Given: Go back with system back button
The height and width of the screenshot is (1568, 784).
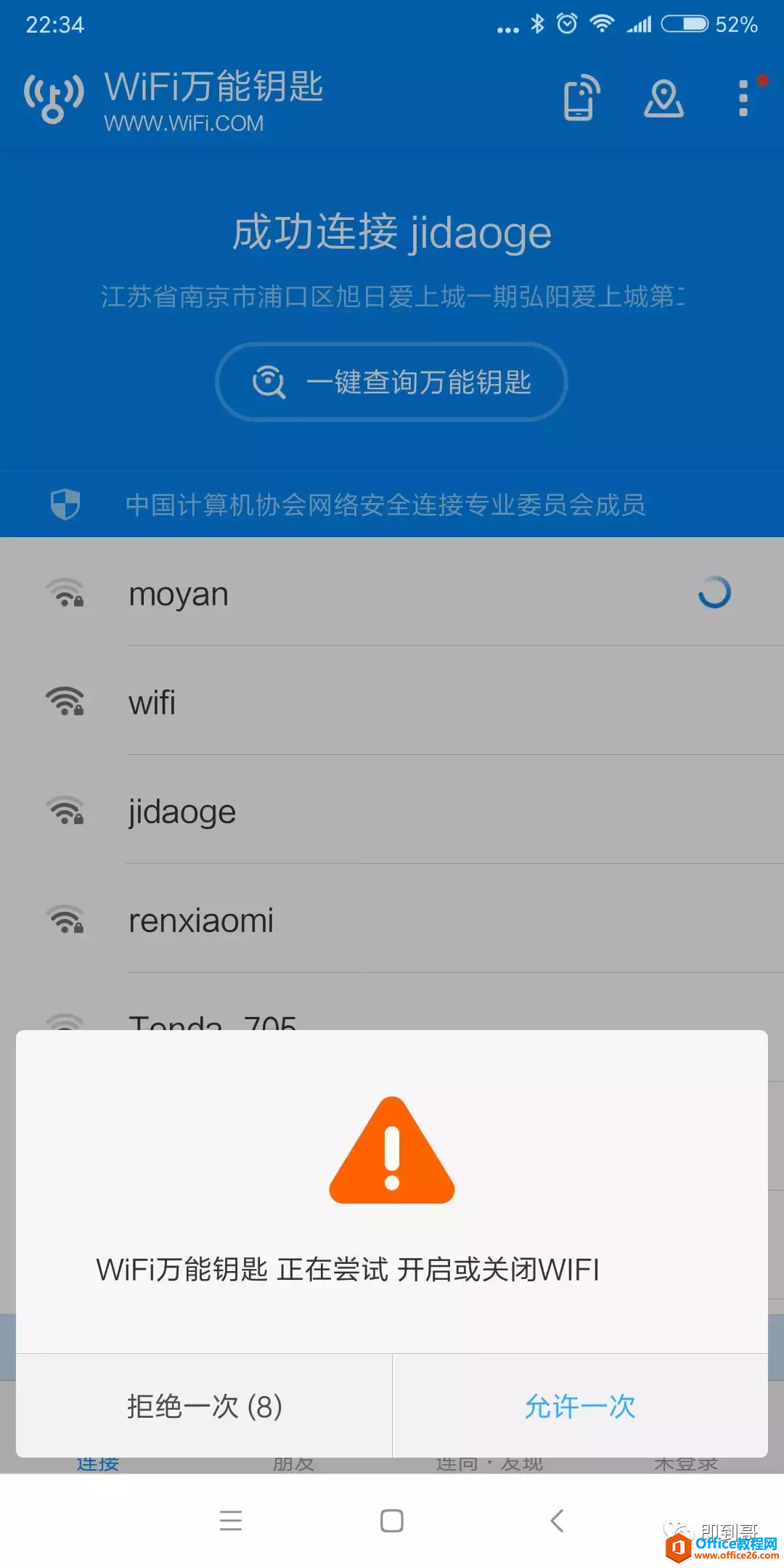Looking at the screenshot, I should [x=557, y=1520].
